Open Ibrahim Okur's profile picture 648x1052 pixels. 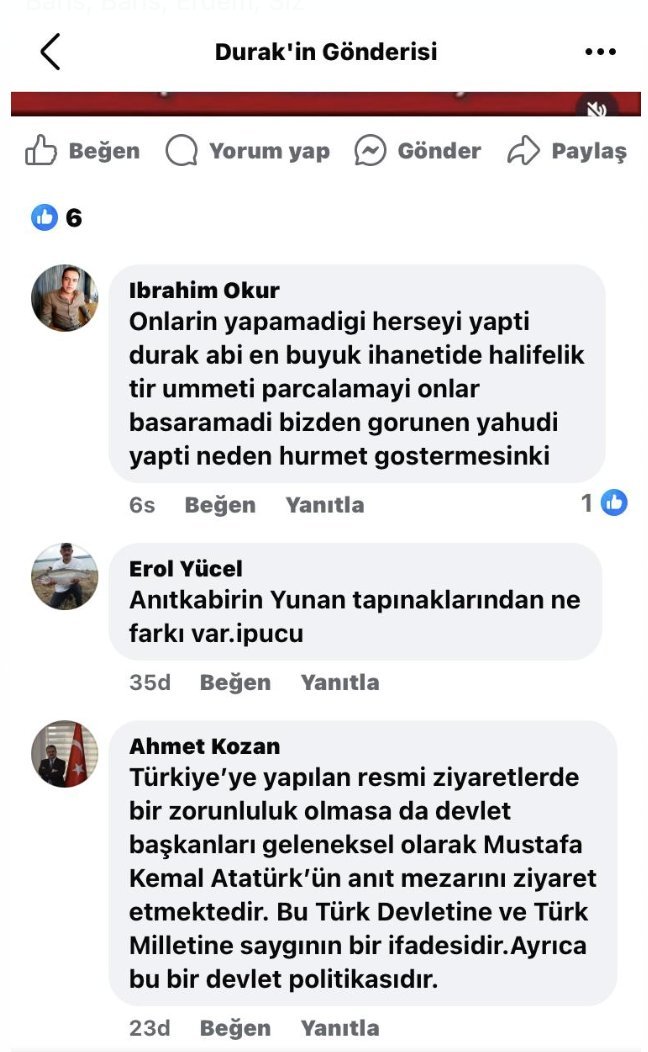click(65, 298)
